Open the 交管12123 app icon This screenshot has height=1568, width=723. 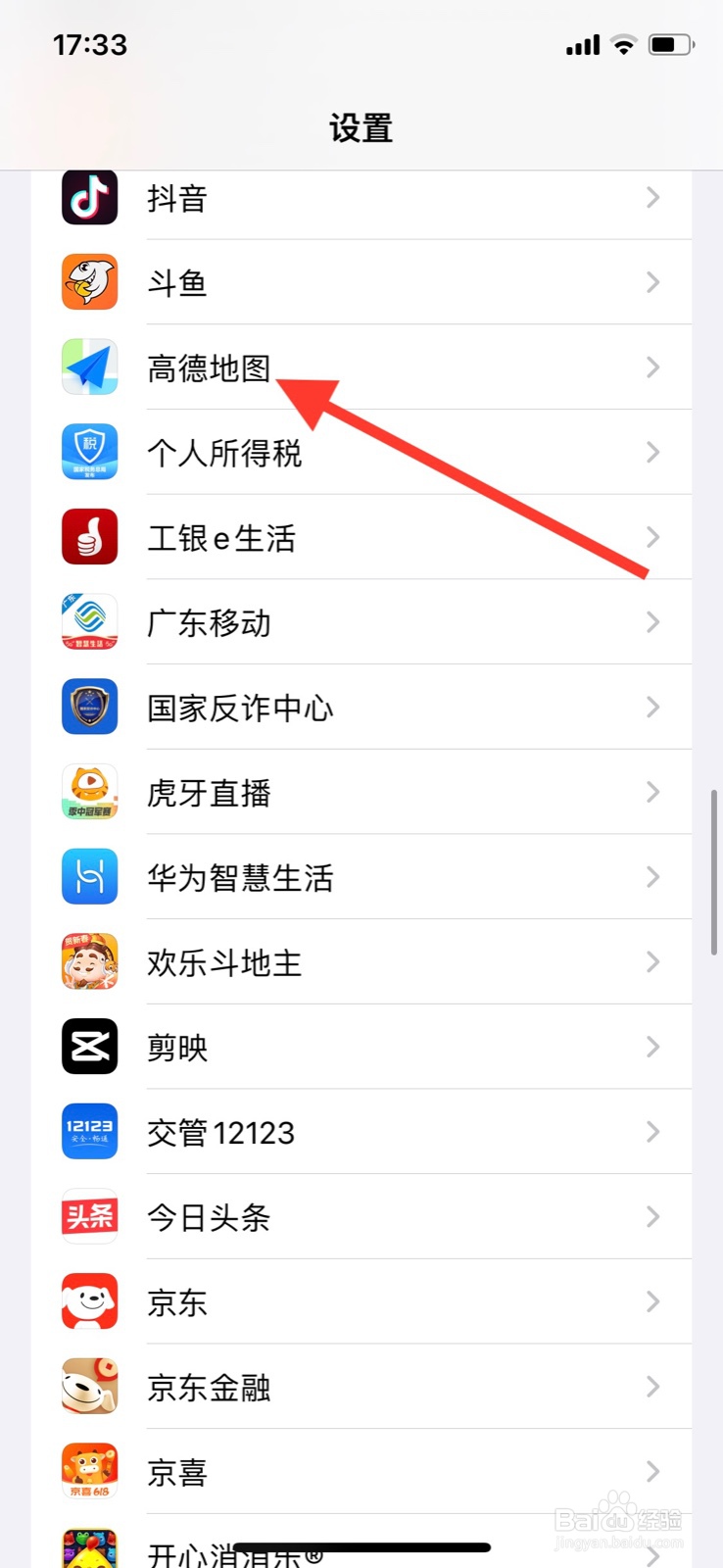coord(89,1131)
